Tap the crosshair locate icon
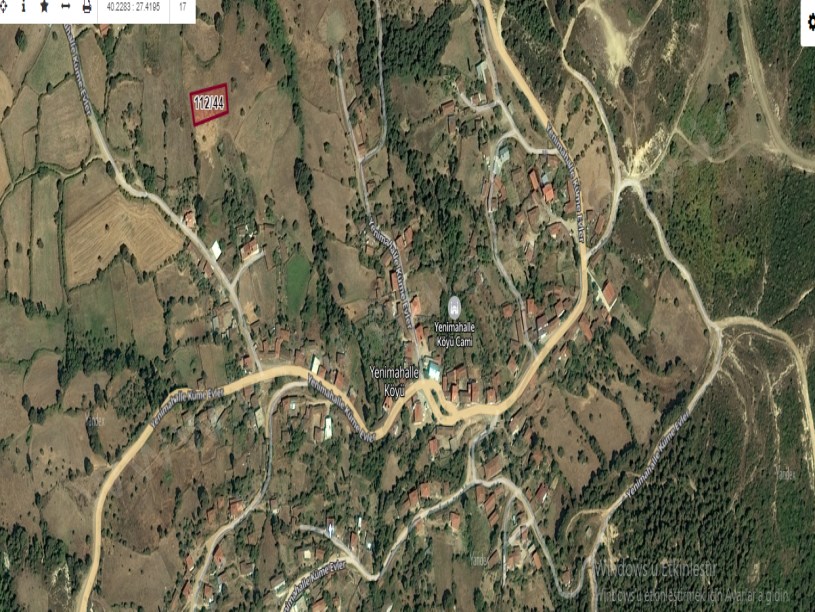Screen dimensions: 815x612 tap(3, 7)
